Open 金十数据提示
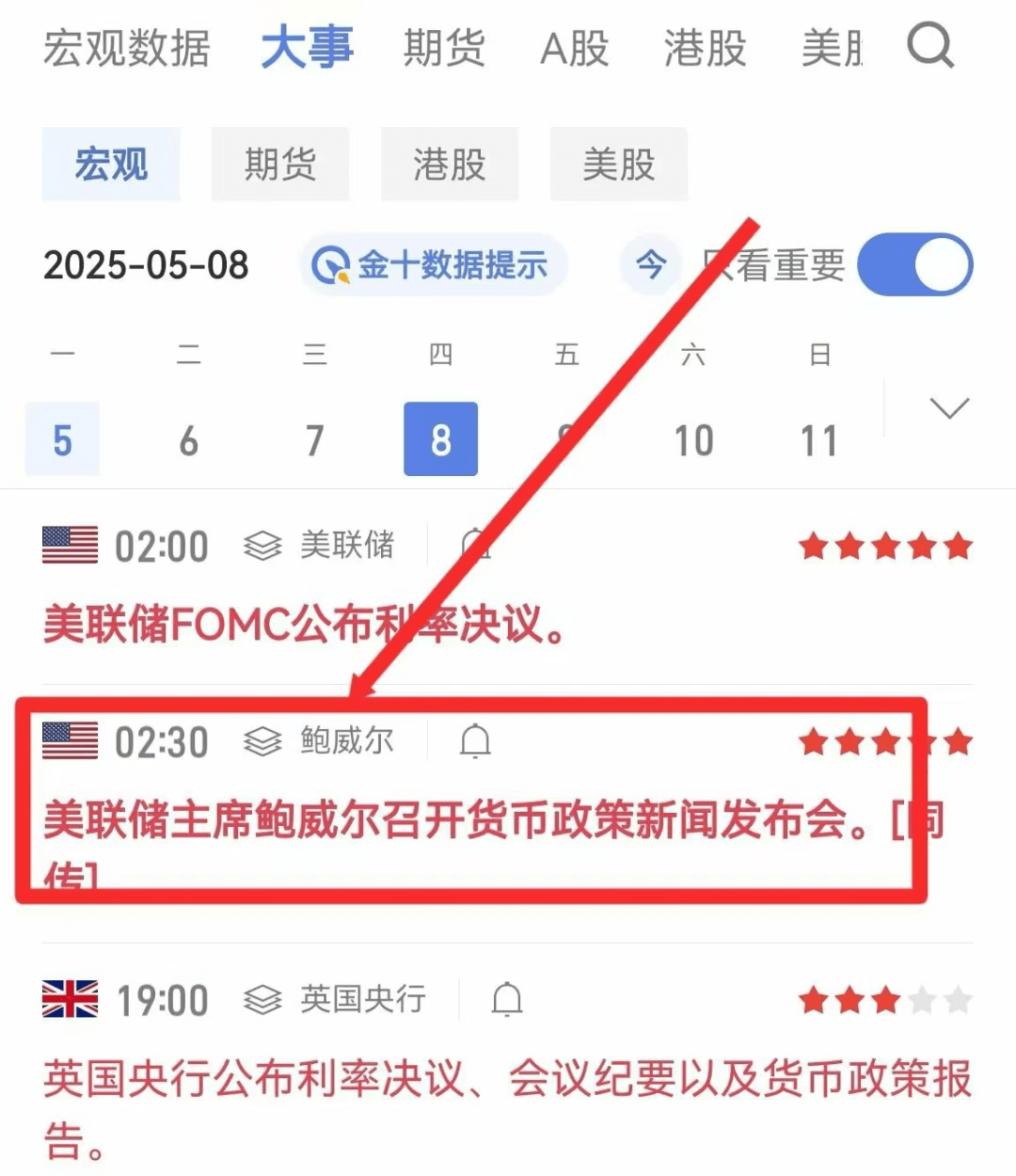Image resolution: width=1016 pixels, height=1176 pixels. click(x=434, y=265)
